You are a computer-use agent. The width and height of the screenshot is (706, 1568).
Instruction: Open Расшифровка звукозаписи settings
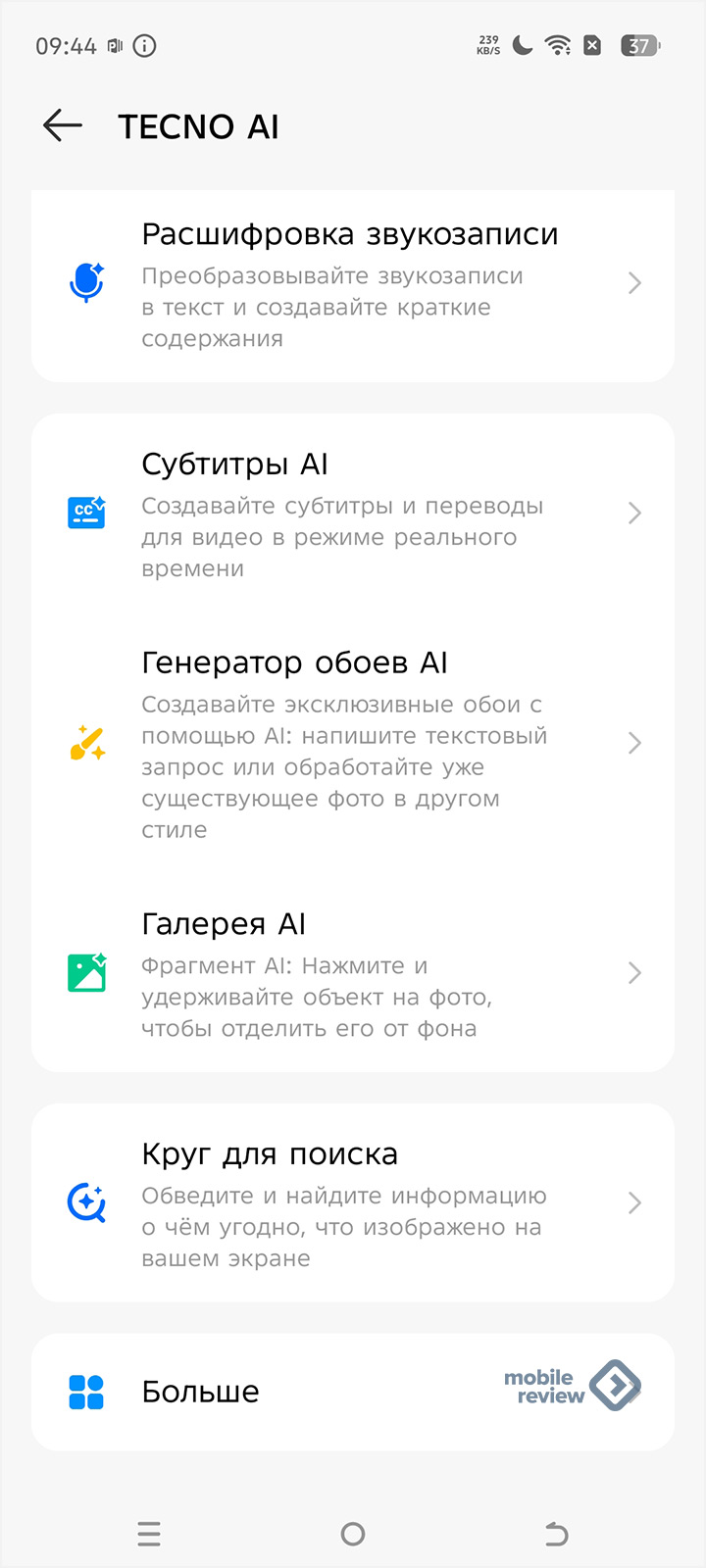pos(353,284)
